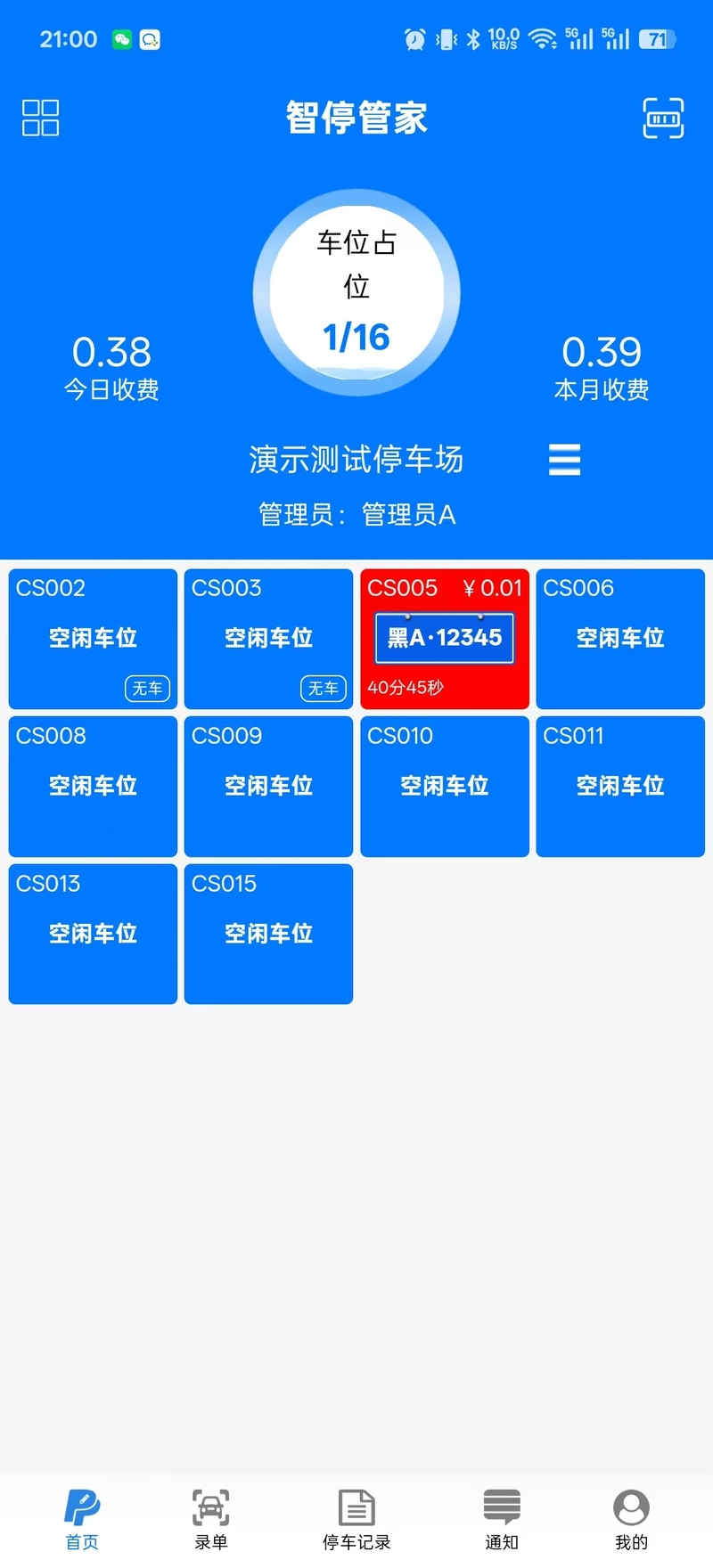
Task: Open occupied space CS005
Action: tap(444, 639)
